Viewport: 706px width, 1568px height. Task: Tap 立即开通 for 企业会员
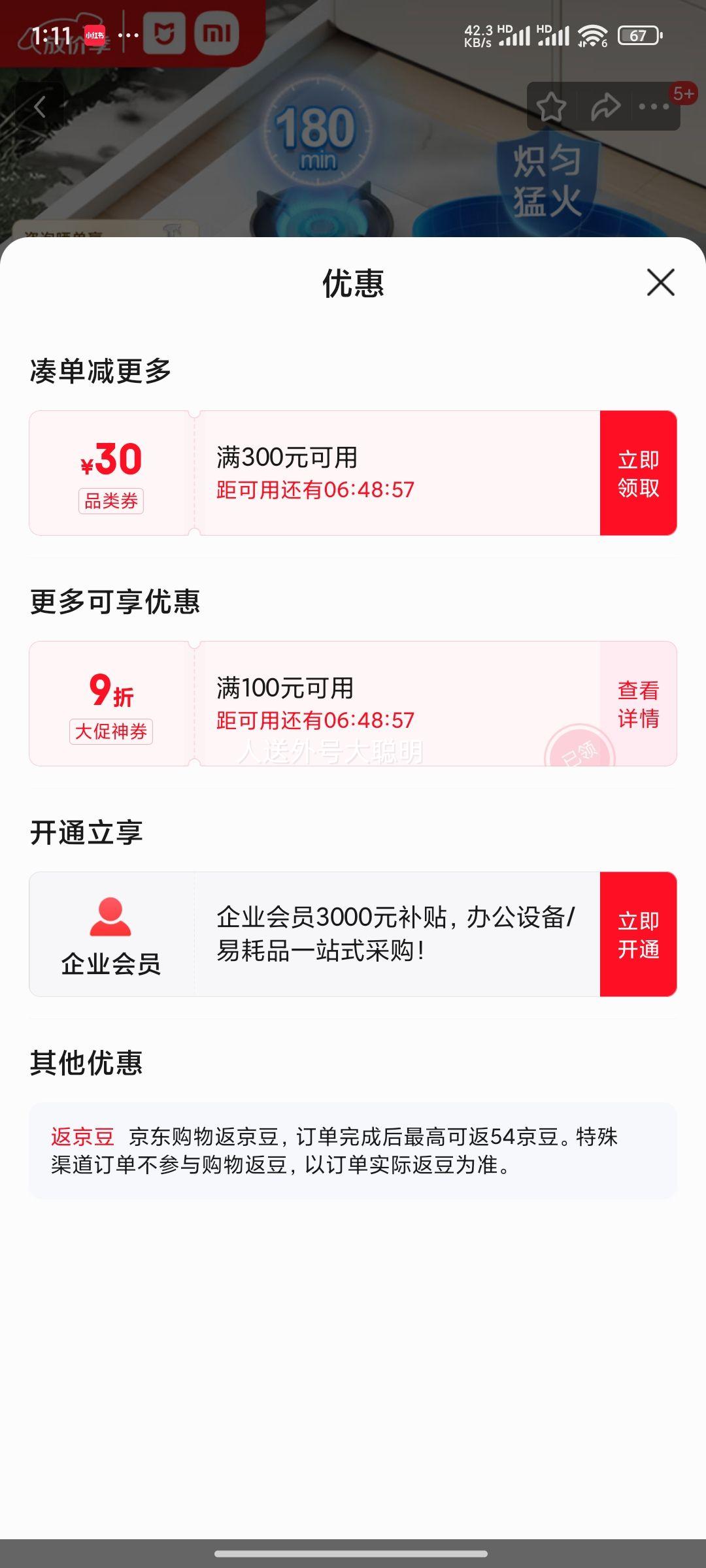pos(638,934)
